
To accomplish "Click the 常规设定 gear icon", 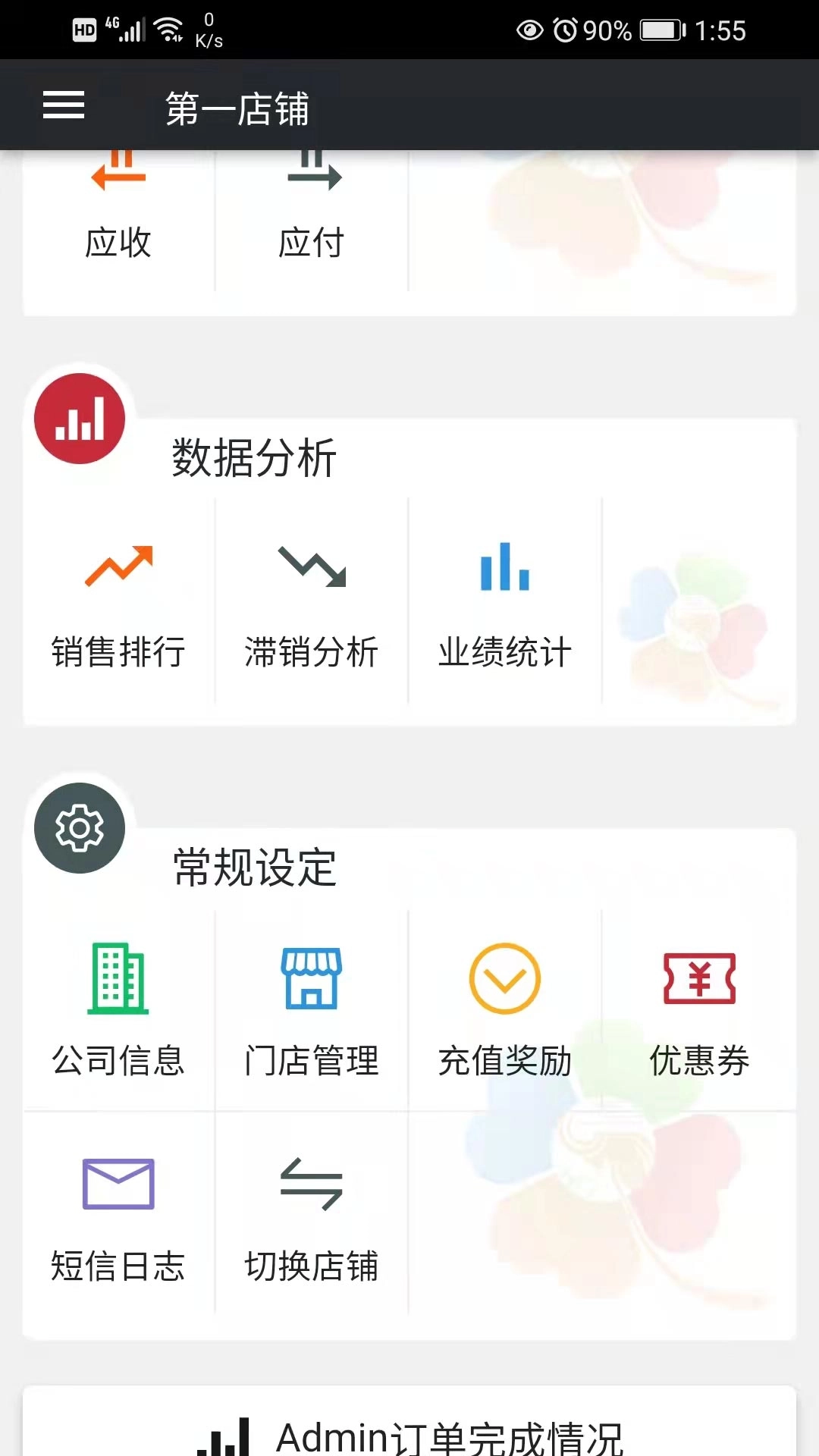I will tap(79, 827).
